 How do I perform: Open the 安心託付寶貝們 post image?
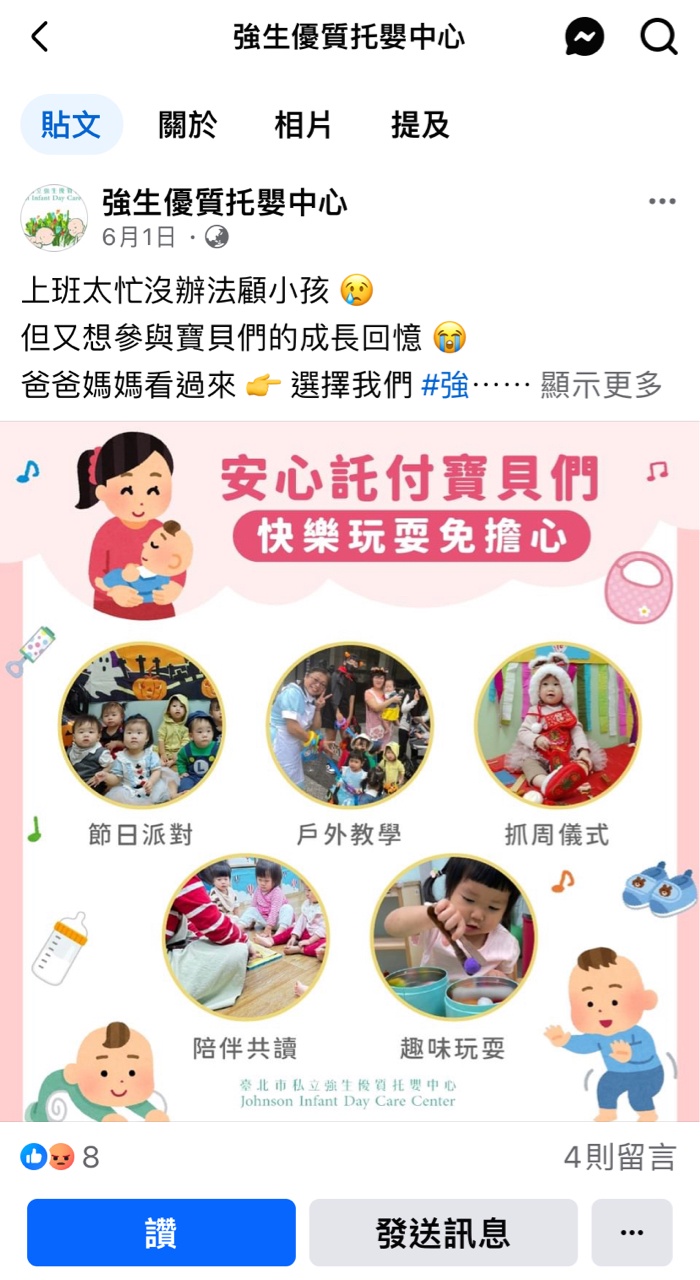(350, 770)
